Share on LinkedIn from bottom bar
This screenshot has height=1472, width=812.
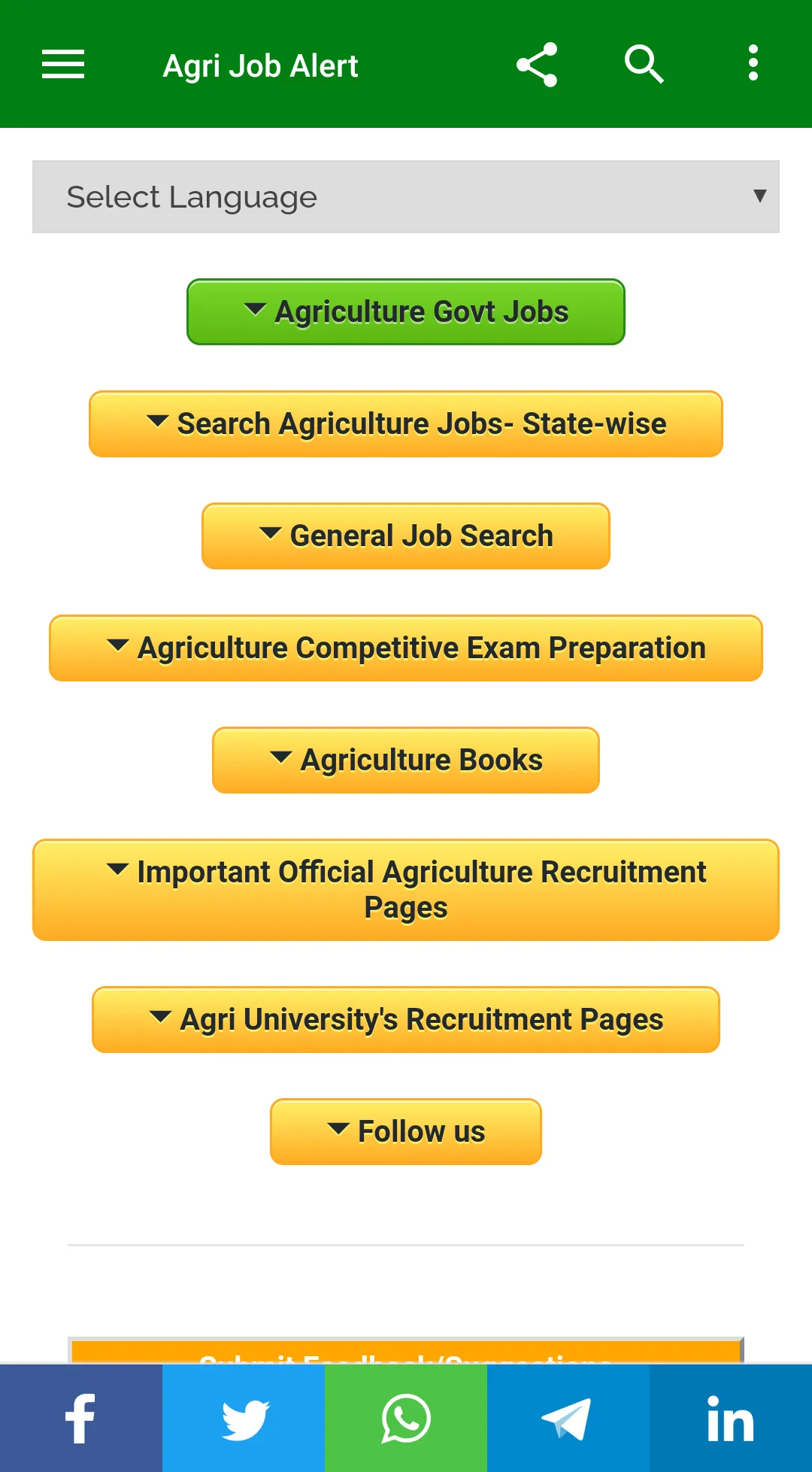coord(731,1419)
